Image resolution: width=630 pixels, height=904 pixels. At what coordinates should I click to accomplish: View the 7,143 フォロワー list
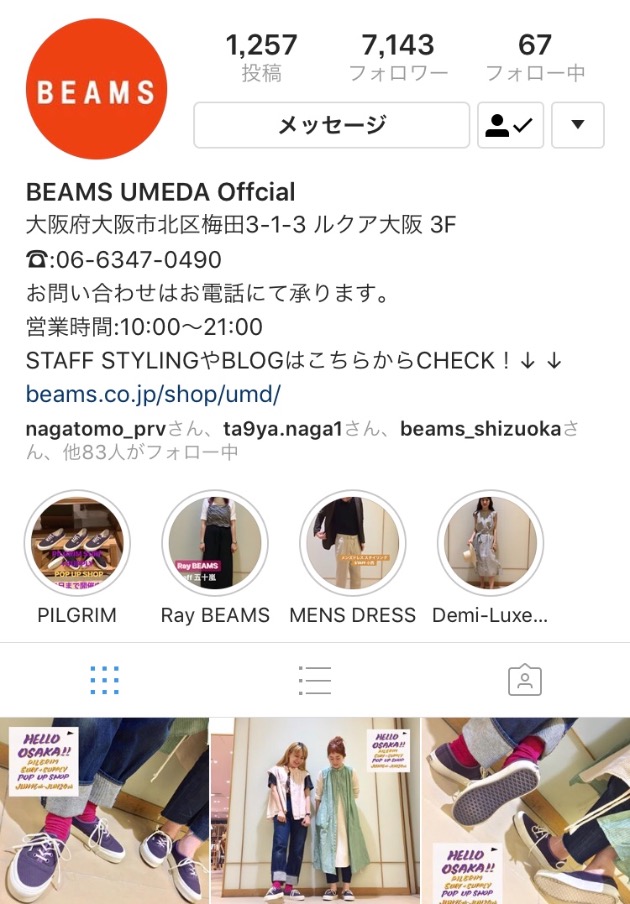(x=398, y=57)
